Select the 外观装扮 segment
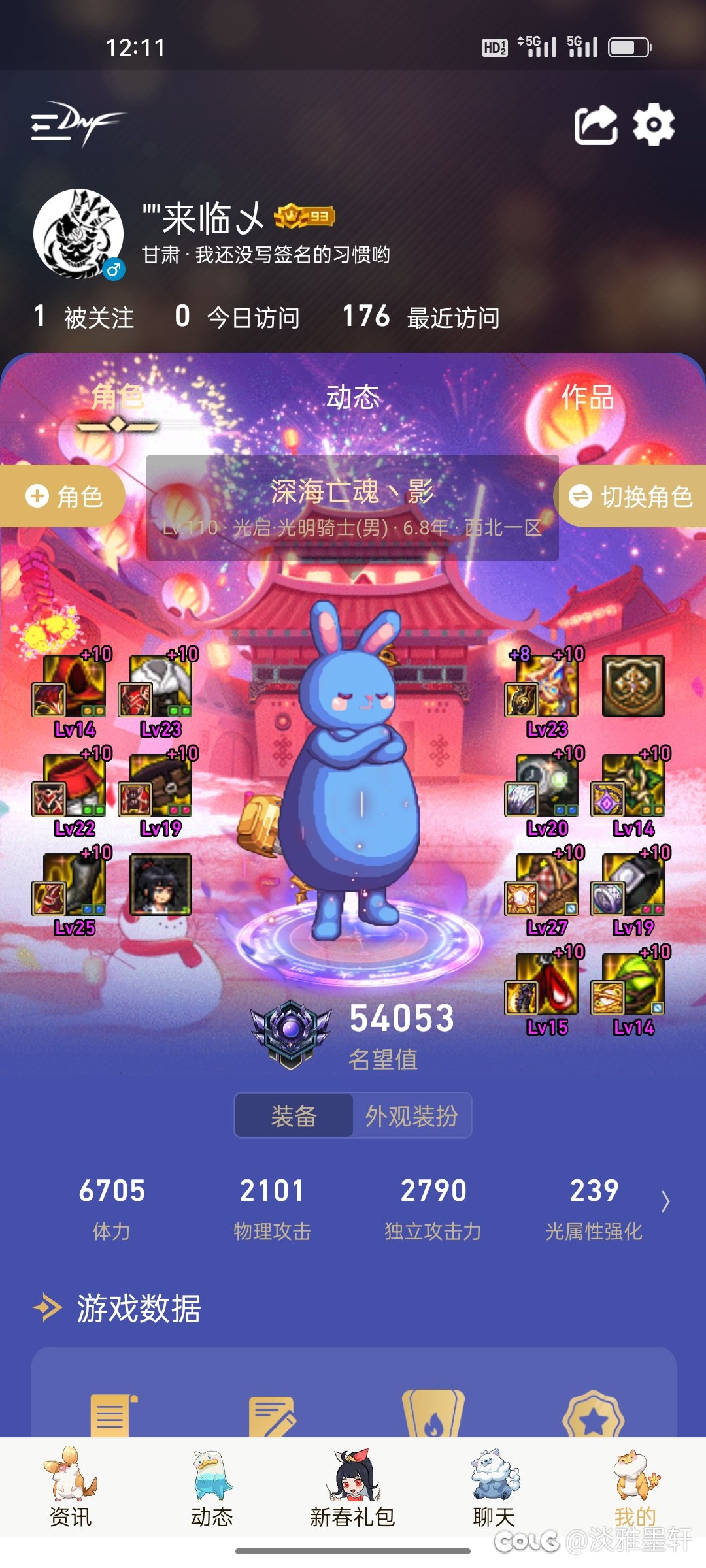This screenshot has height=1568, width=706. pos(412,1116)
